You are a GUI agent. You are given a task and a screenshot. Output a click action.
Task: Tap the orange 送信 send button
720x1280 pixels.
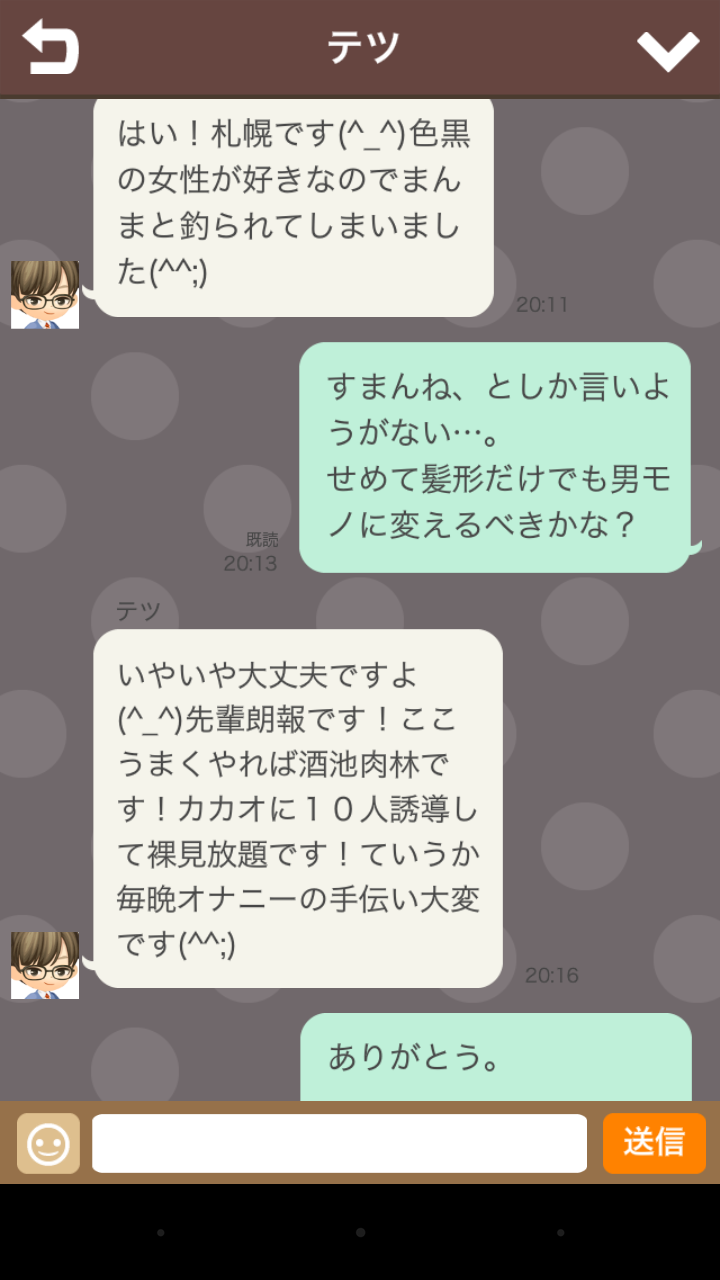pyautogui.click(x=654, y=1143)
